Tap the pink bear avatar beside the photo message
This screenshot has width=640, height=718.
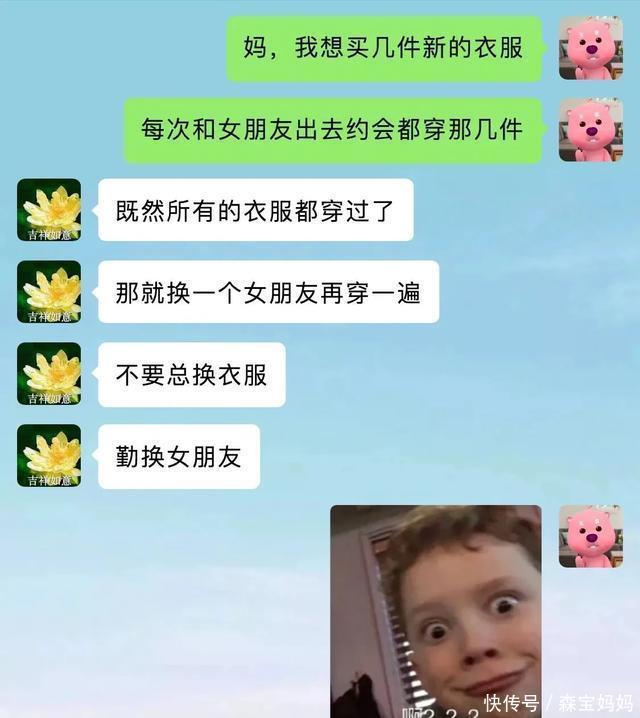(590, 536)
